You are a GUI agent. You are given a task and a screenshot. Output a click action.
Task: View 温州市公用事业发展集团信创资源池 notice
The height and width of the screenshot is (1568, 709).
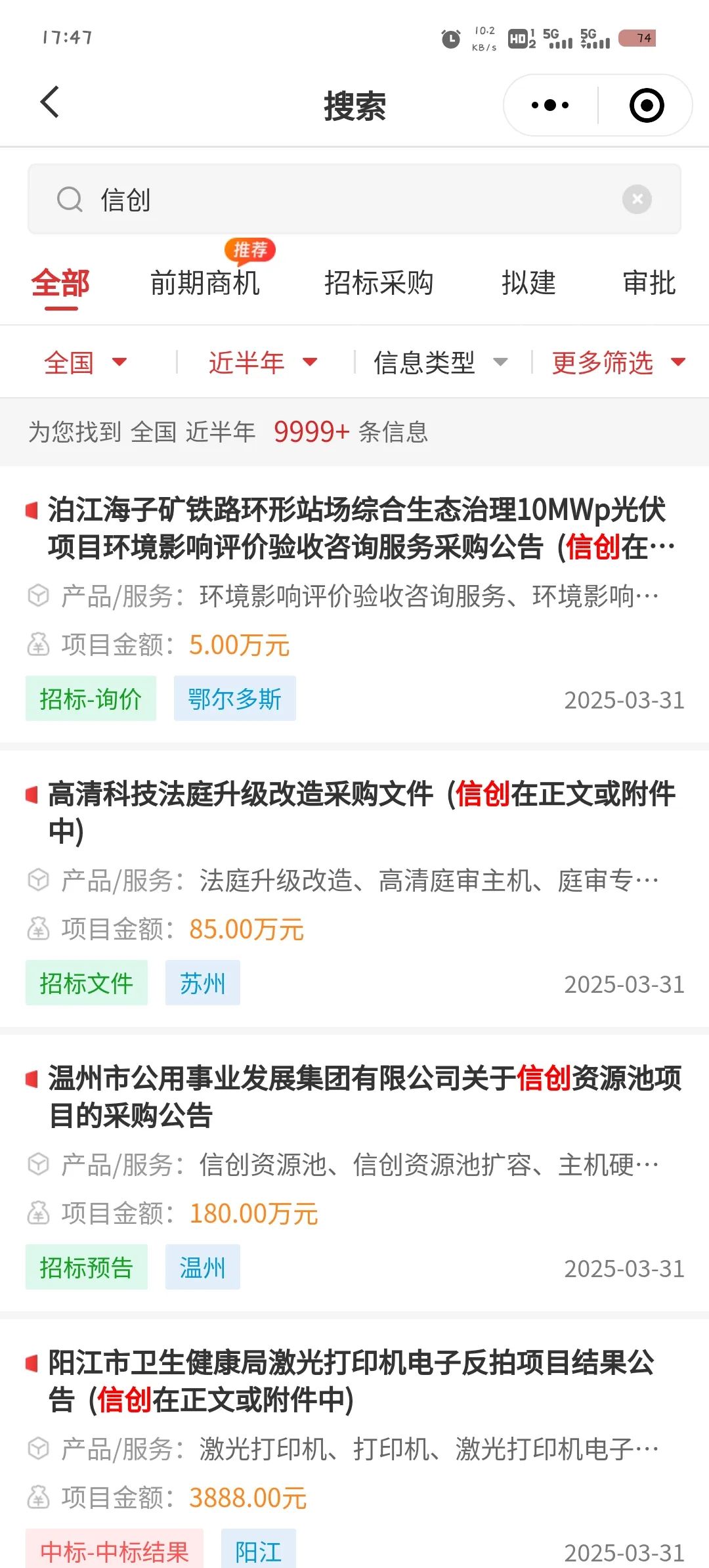[x=364, y=1097]
